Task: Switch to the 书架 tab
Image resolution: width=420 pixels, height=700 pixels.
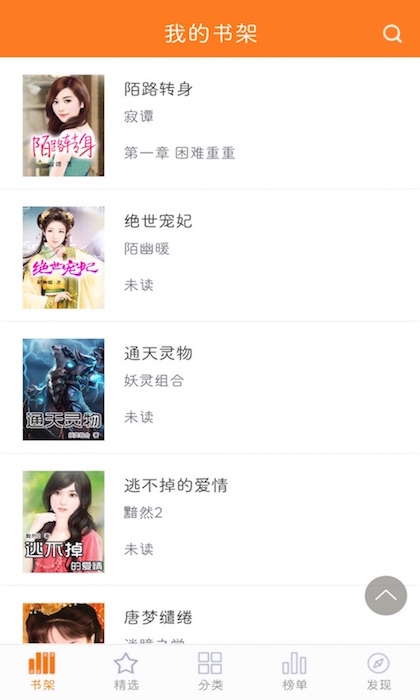Action: [42, 672]
